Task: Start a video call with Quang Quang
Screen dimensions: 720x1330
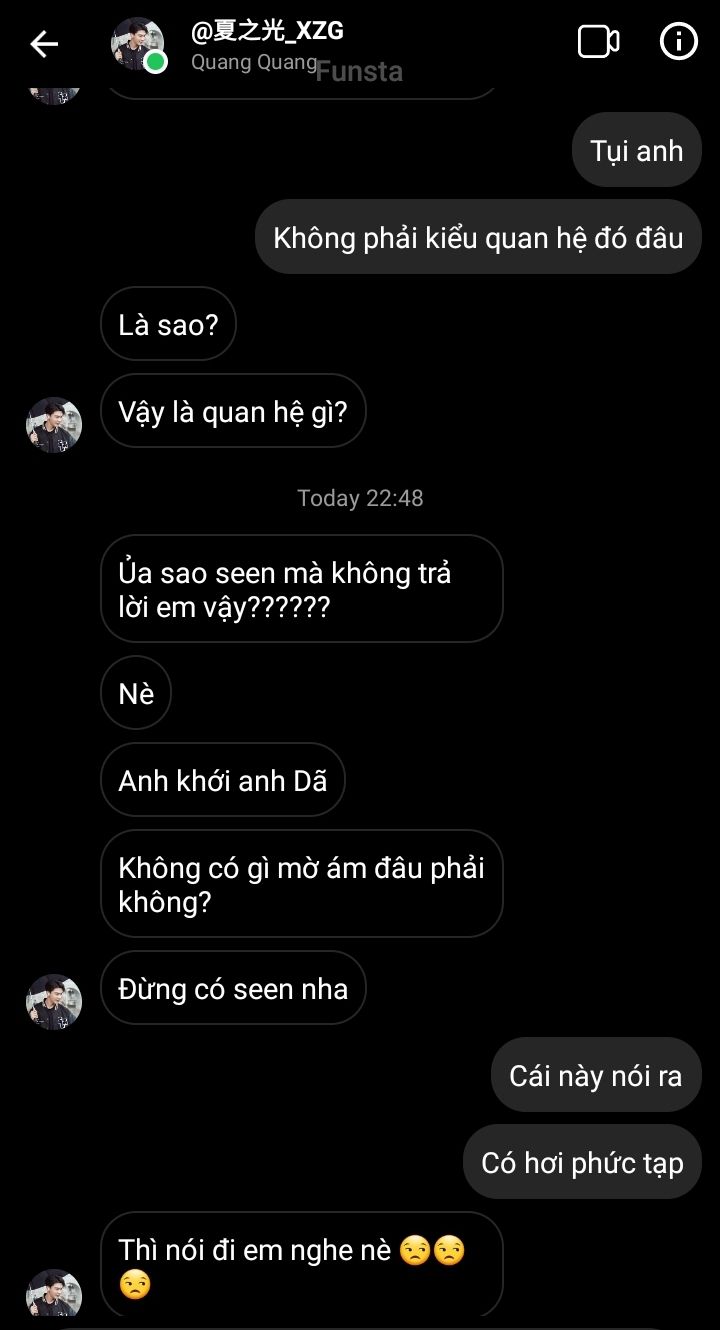Action: tap(598, 41)
